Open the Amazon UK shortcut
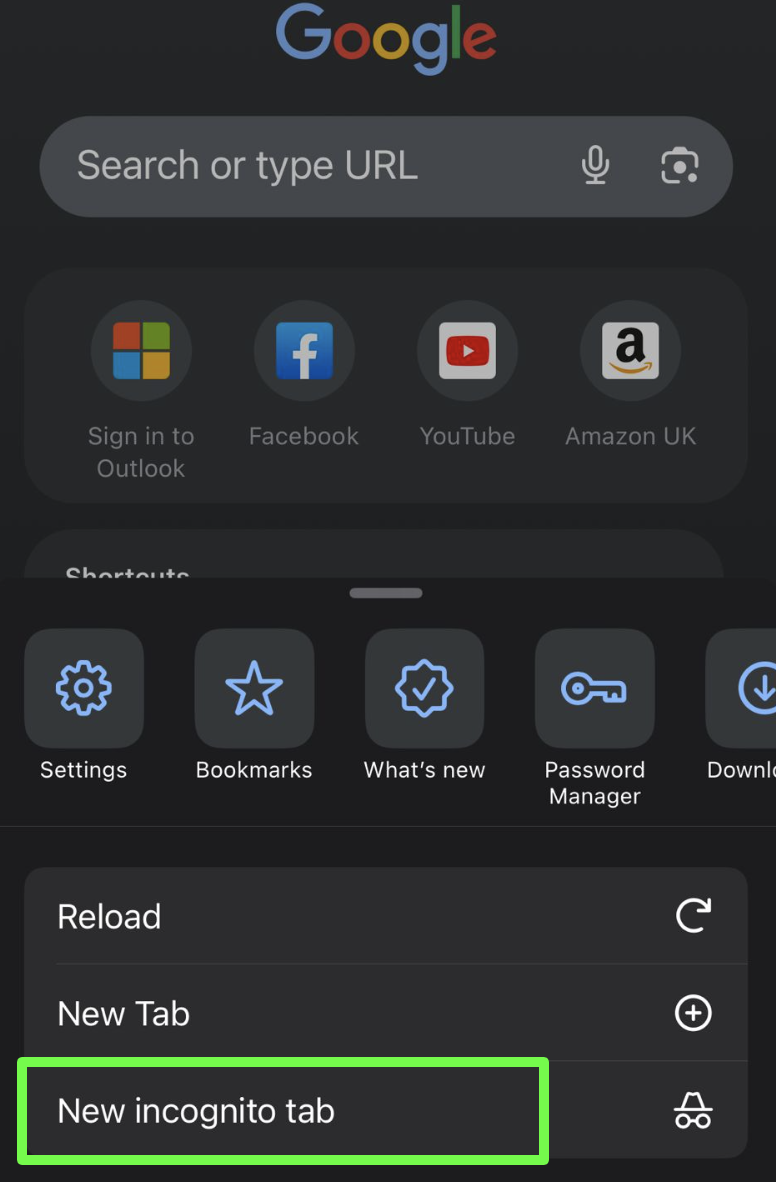The image size is (776, 1182). coord(630,351)
